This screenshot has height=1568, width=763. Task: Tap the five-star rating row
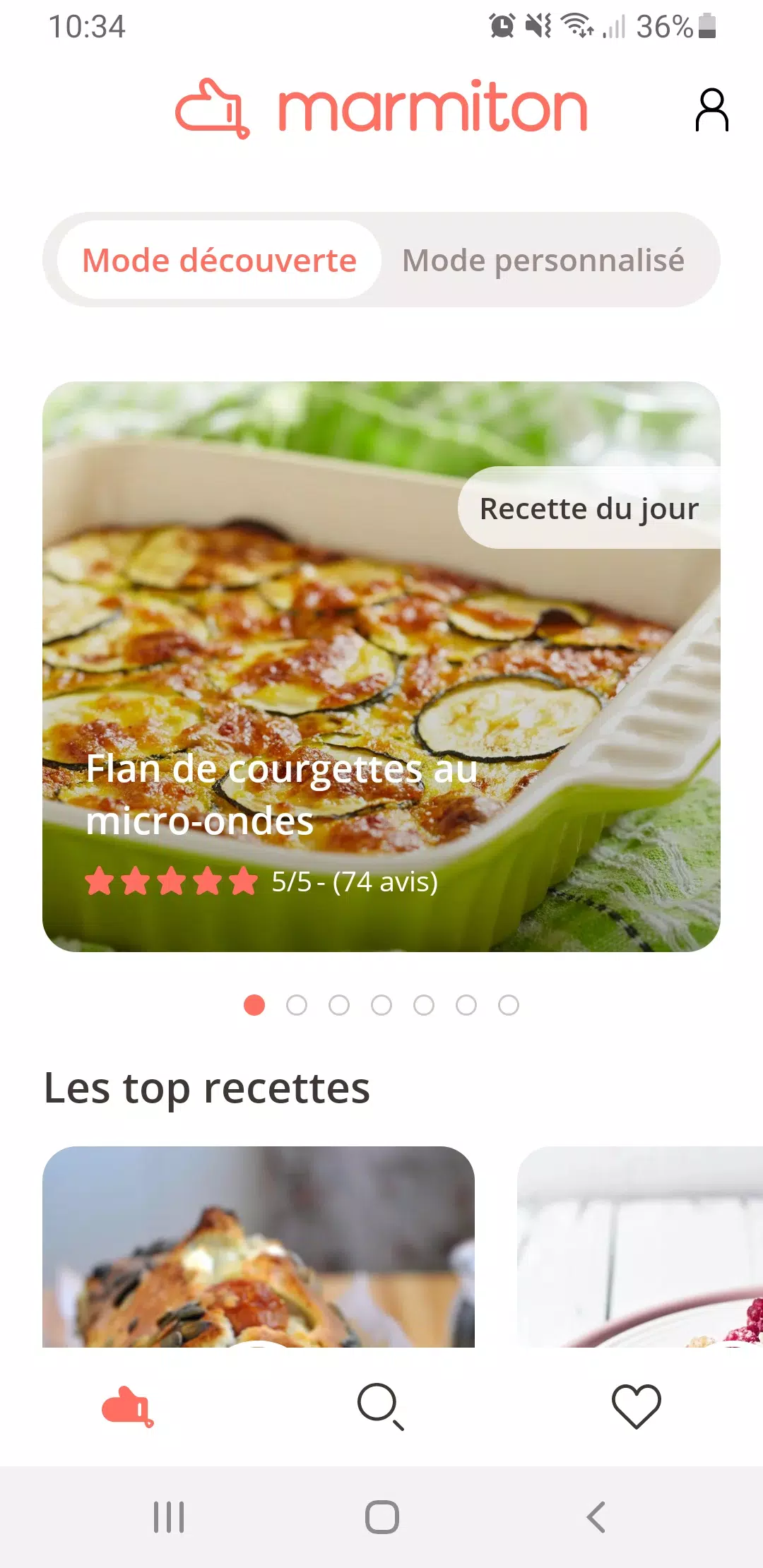click(x=170, y=881)
